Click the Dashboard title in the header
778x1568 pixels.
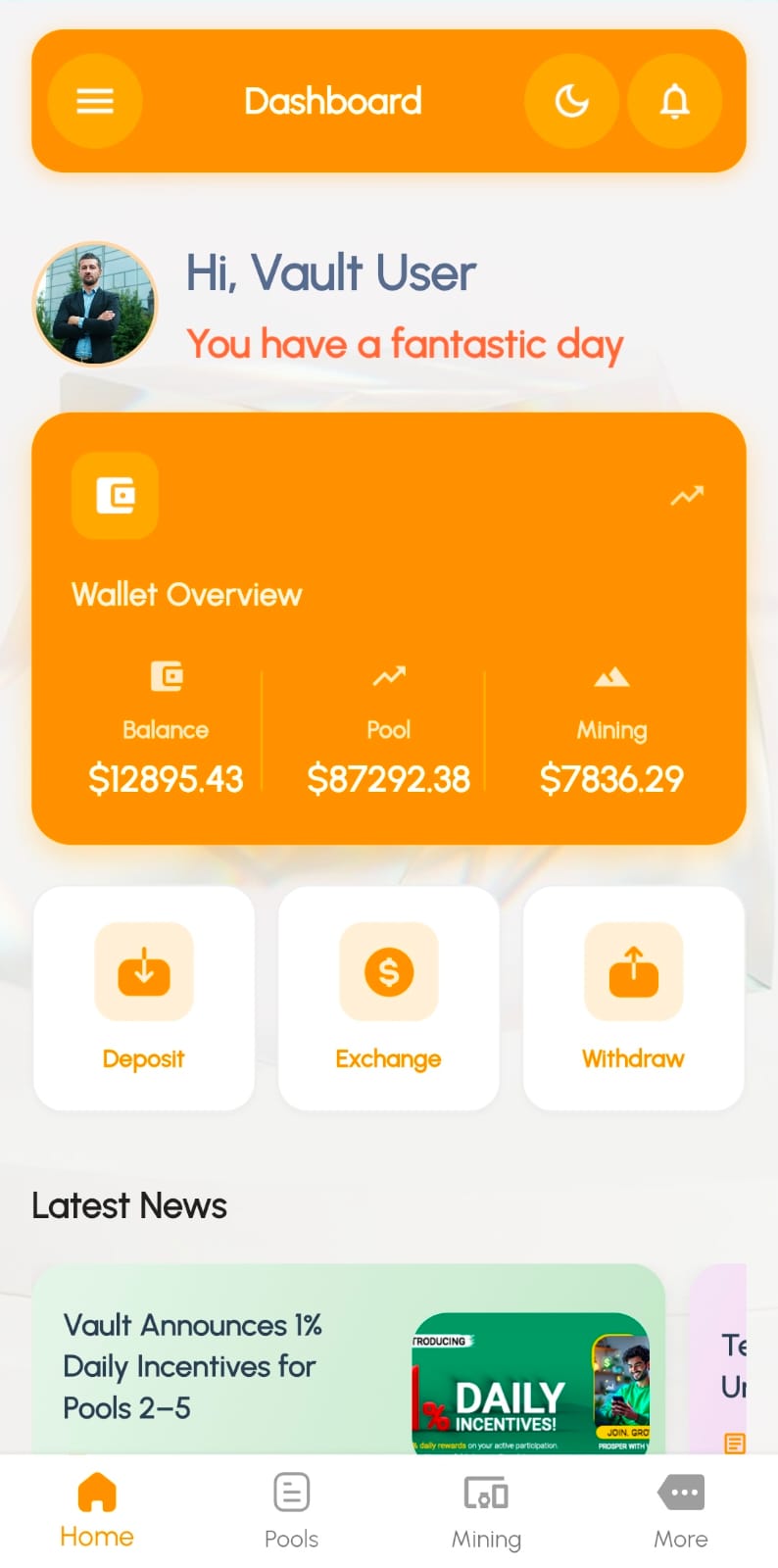coord(332,100)
